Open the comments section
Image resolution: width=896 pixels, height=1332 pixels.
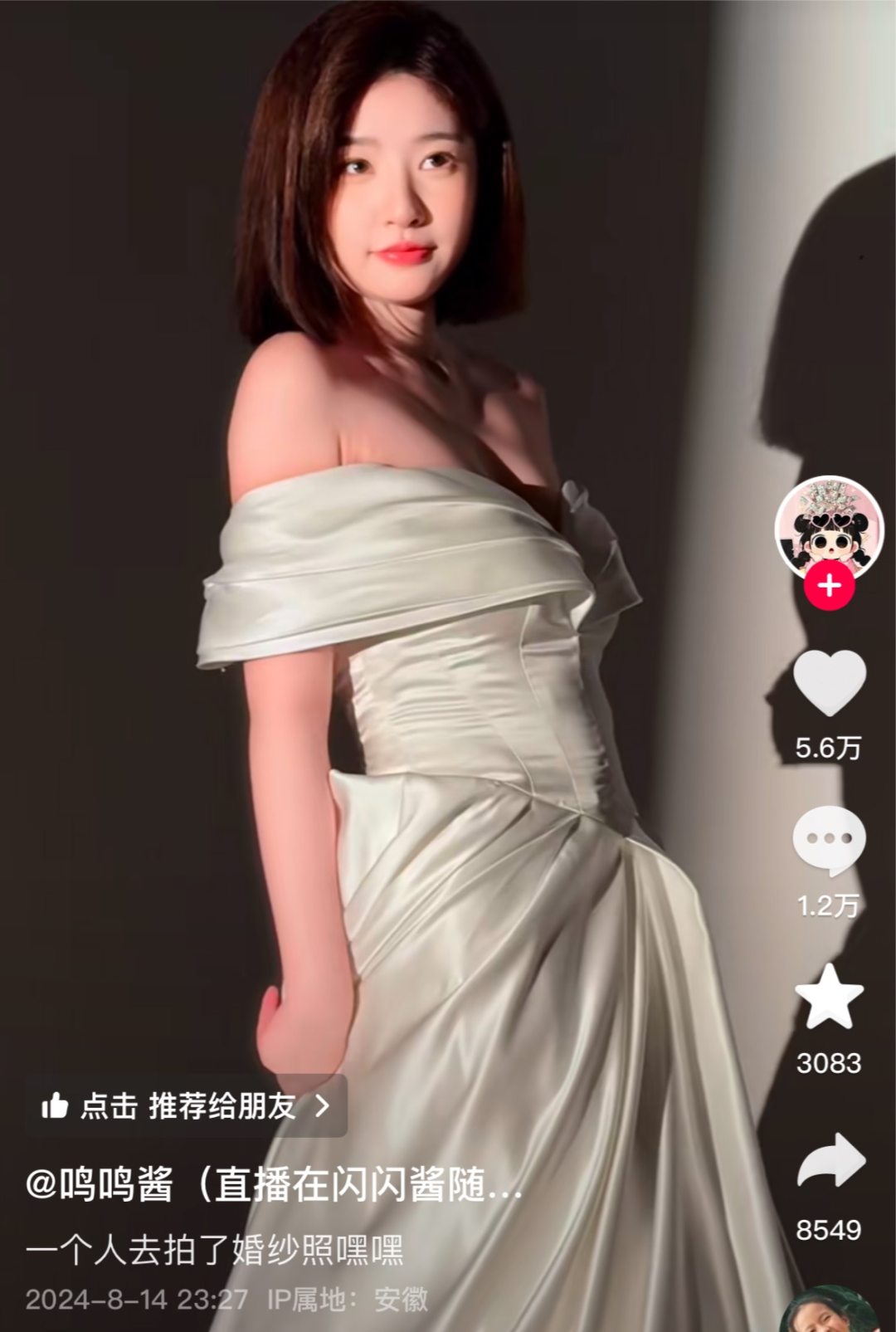(x=829, y=840)
